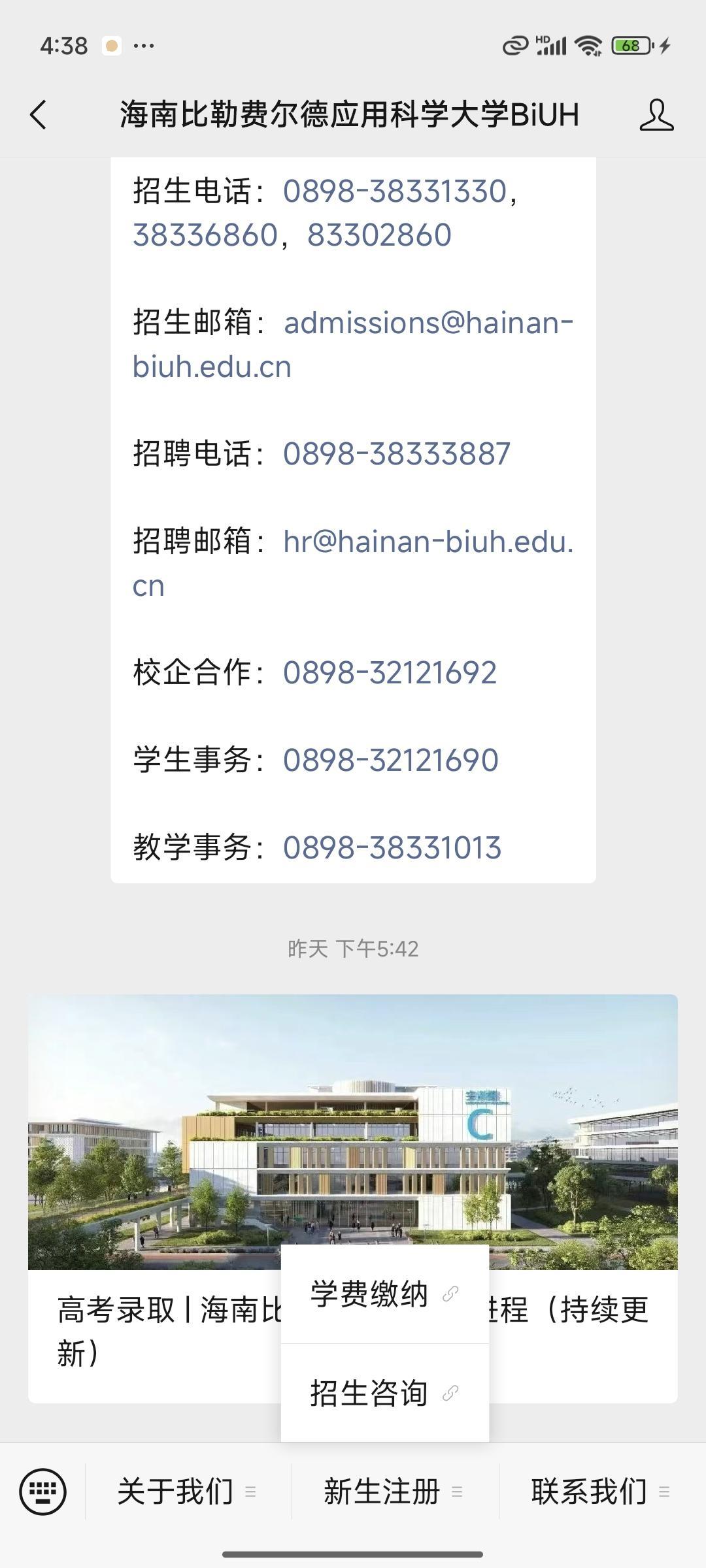Image resolution: width=706 pixels, height=1568 pixels.
Task: Call recruitment phone 0898-38333887
Action: point(396,454)
